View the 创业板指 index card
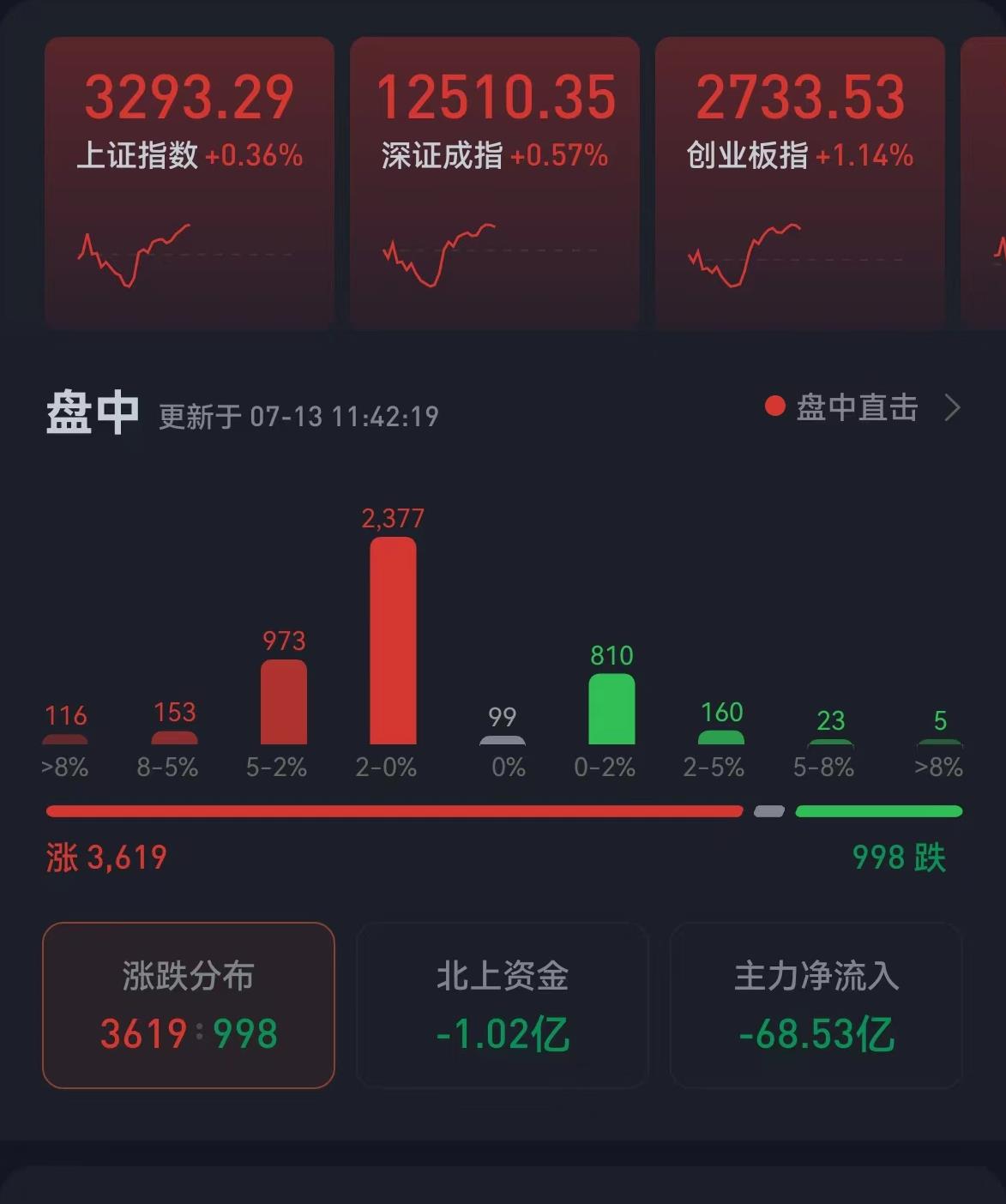Viewport: 1006px width, 1204px height. [x=799, y=182]
